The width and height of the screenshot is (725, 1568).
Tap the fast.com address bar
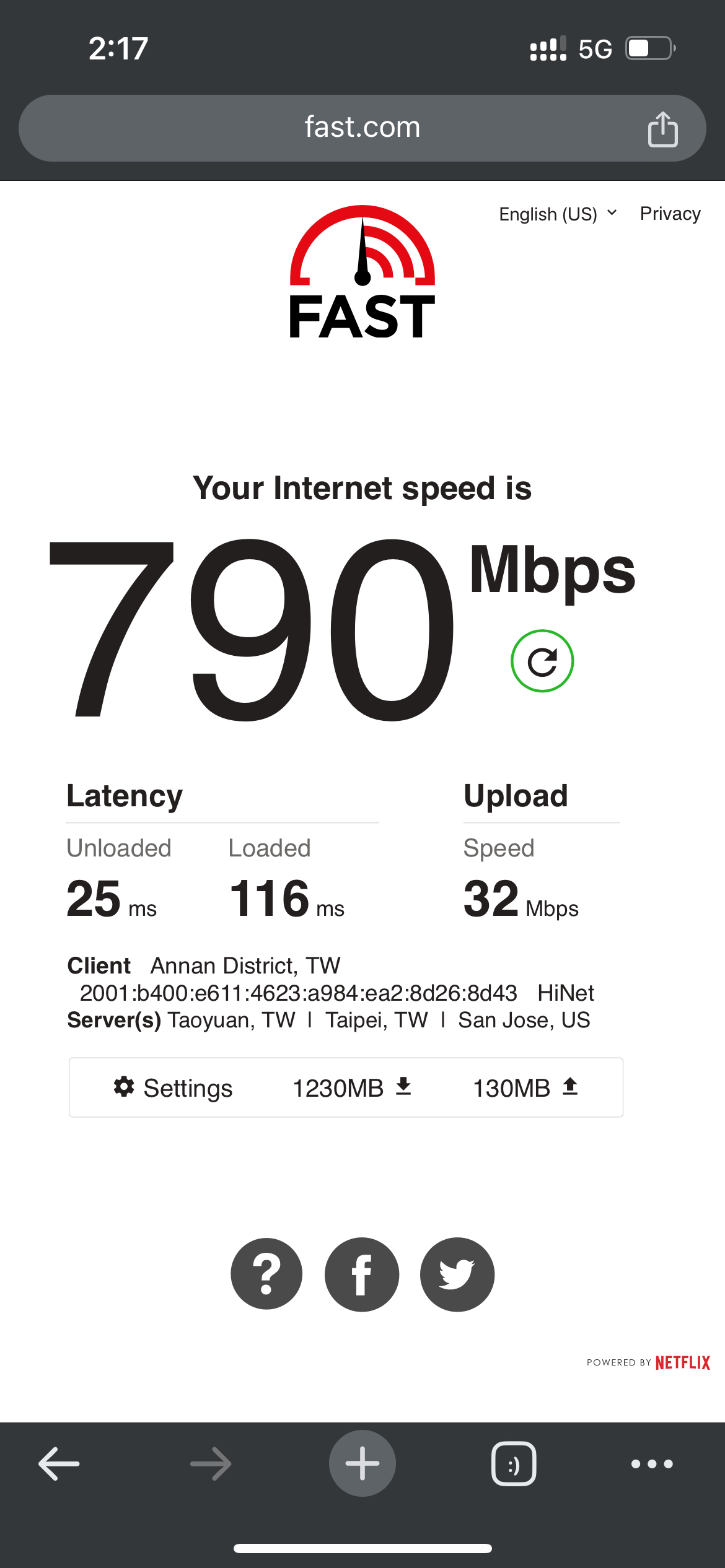pos(362,128)
